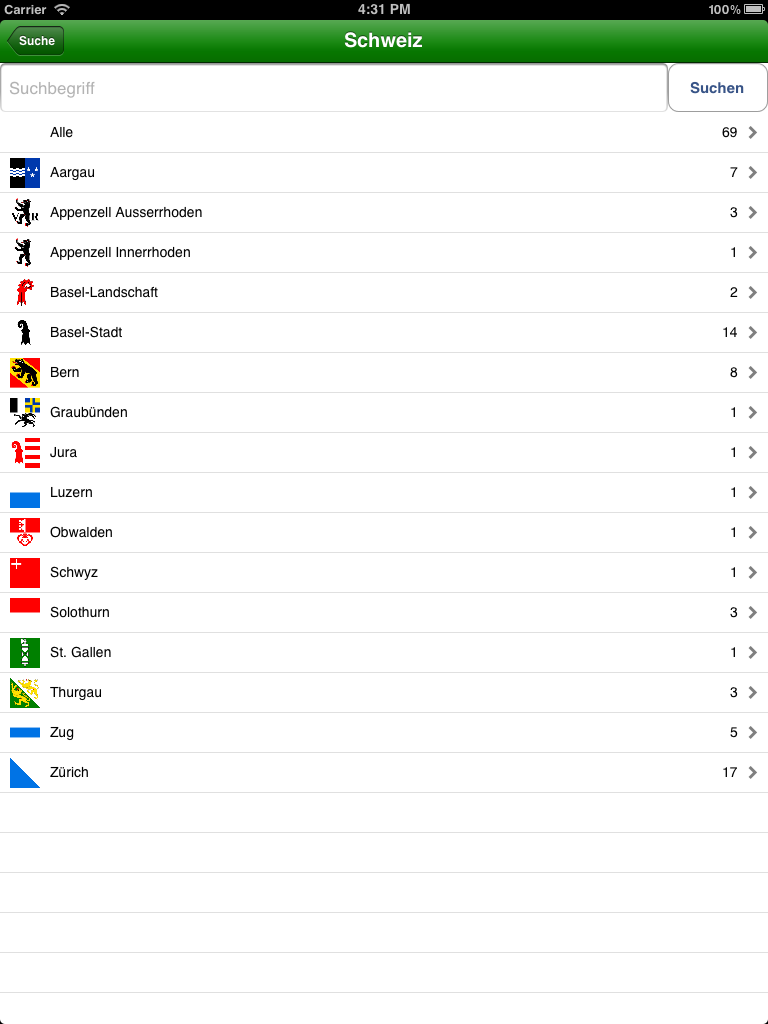Screen dimensions: 768x1024
Task: Select the Jura canton flag icon
Action: (24, 452)
